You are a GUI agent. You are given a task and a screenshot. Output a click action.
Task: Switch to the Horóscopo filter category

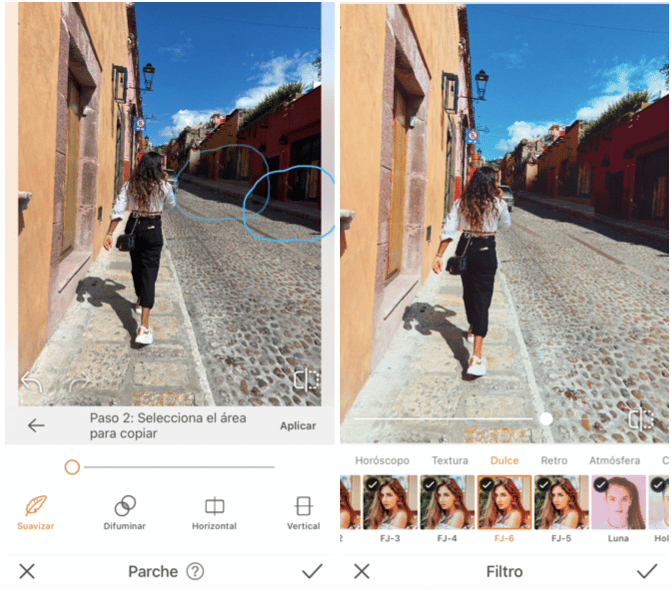pyautogui.click(x=383, y=461)
